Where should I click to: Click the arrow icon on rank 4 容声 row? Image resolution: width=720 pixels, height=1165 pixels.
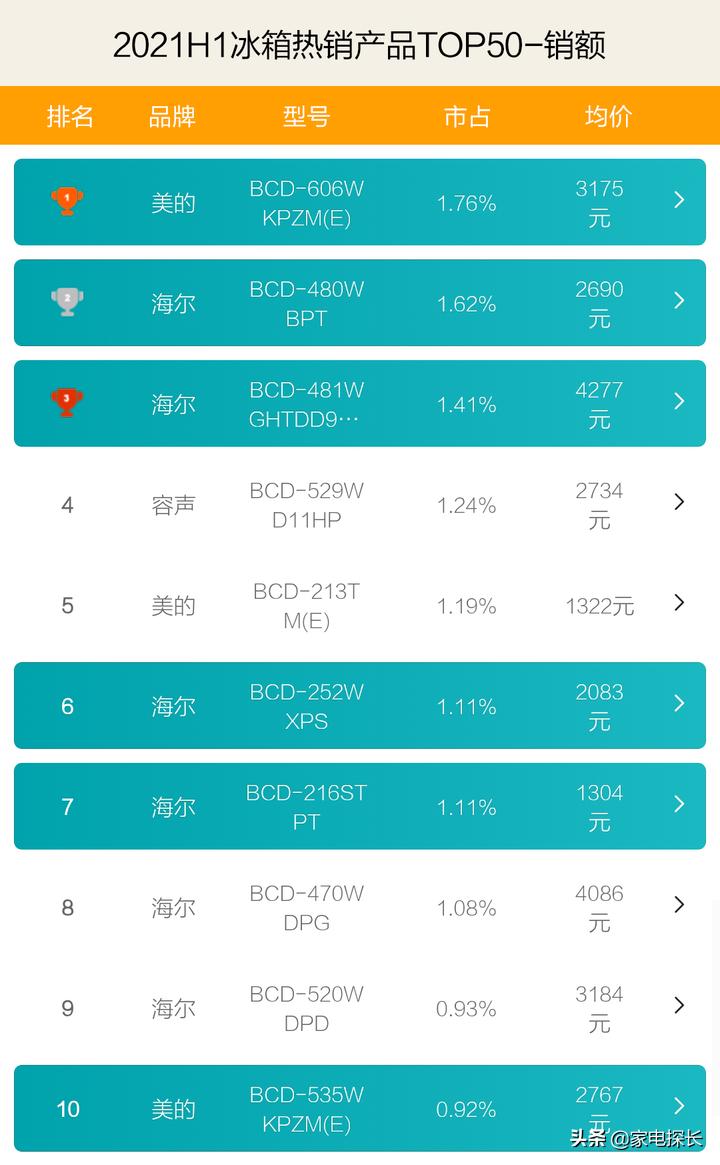[678, 503]
